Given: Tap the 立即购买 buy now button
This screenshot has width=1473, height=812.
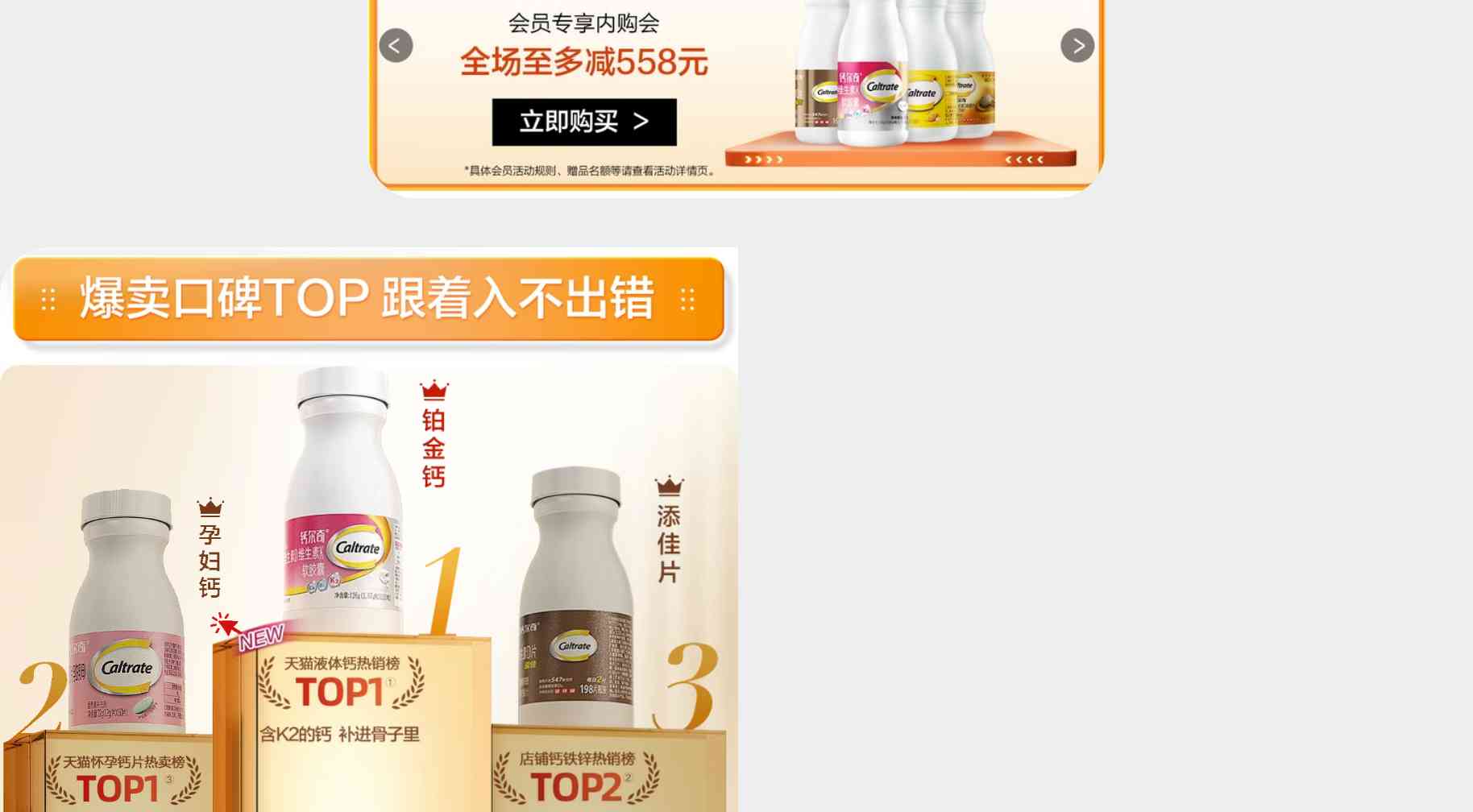Looking at the screenshot, I should [x=584, y=122].
